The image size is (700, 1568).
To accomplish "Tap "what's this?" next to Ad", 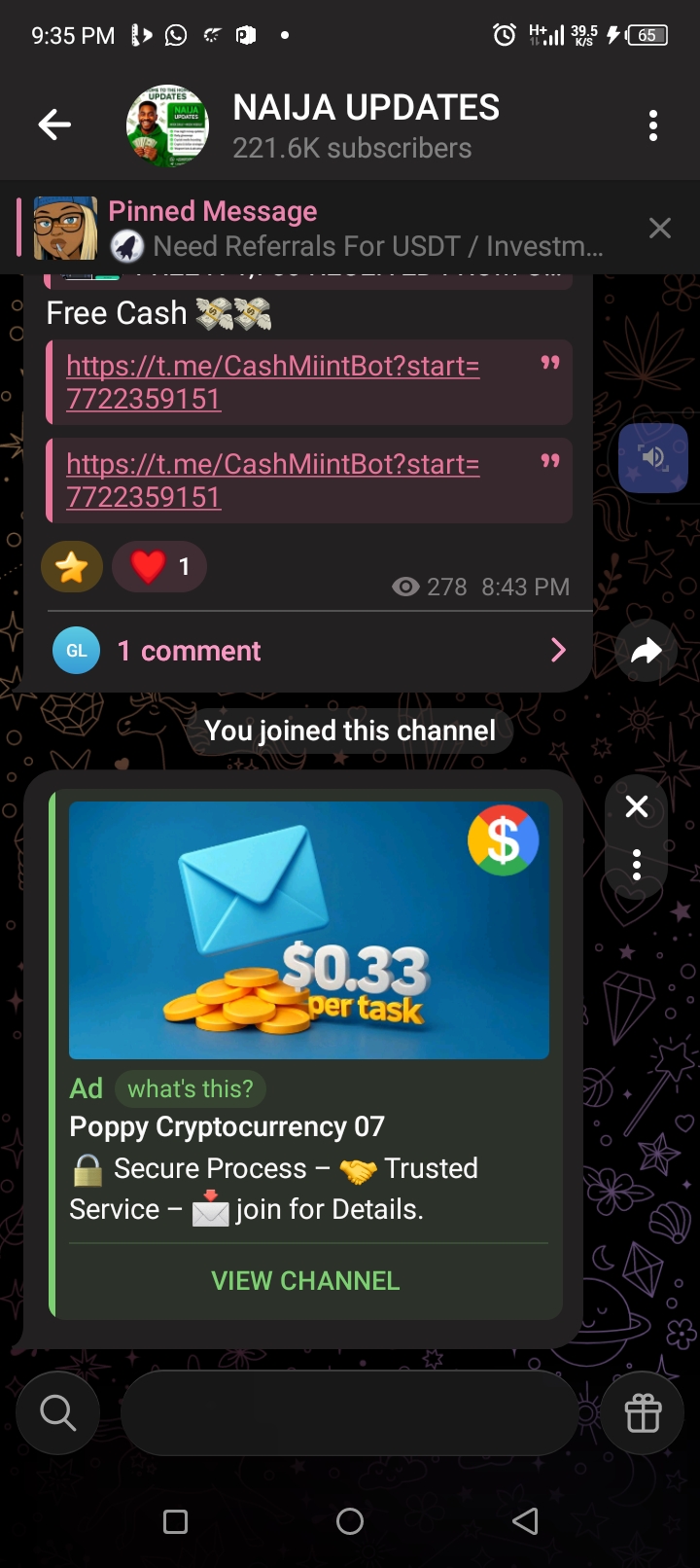I will 190,1088.
